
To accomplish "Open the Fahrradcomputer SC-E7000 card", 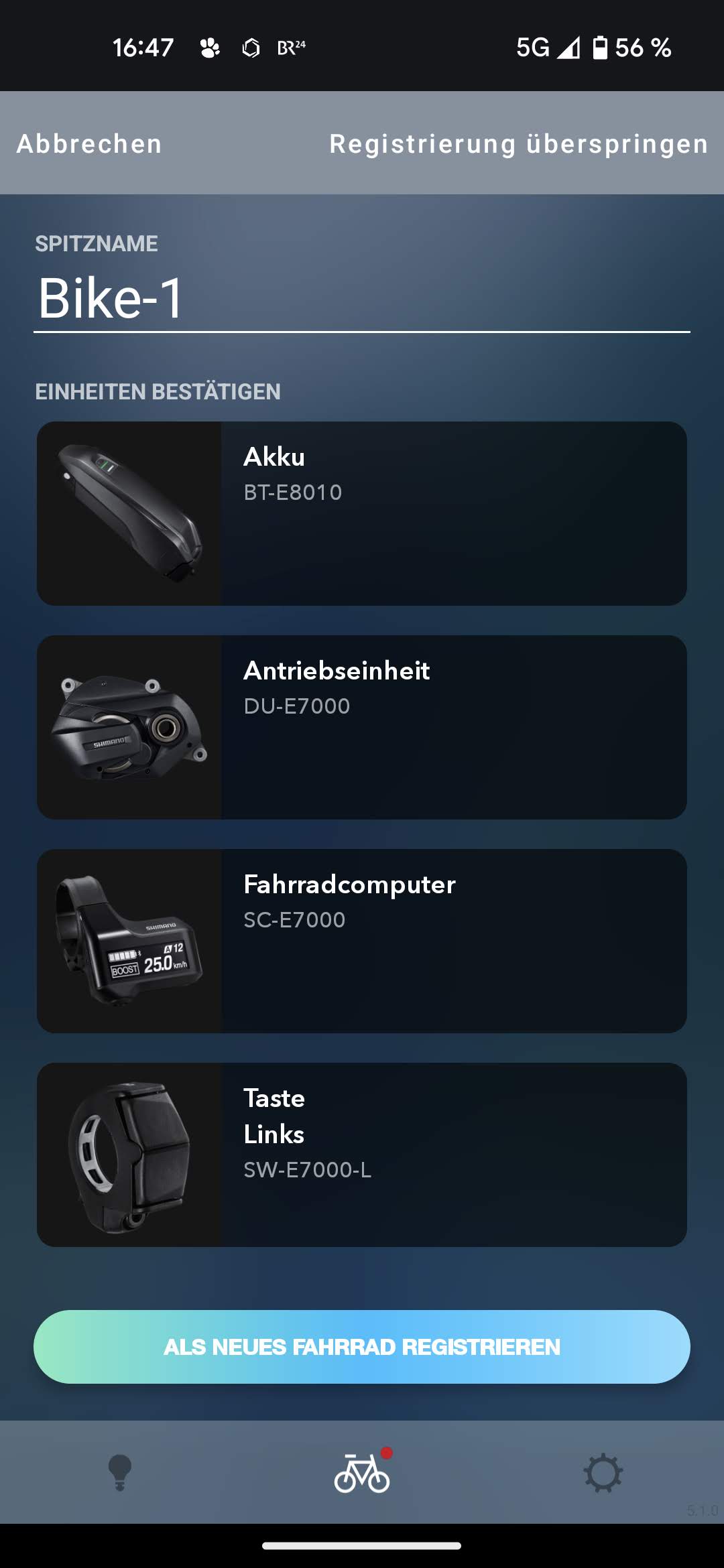I will (362, 941).
